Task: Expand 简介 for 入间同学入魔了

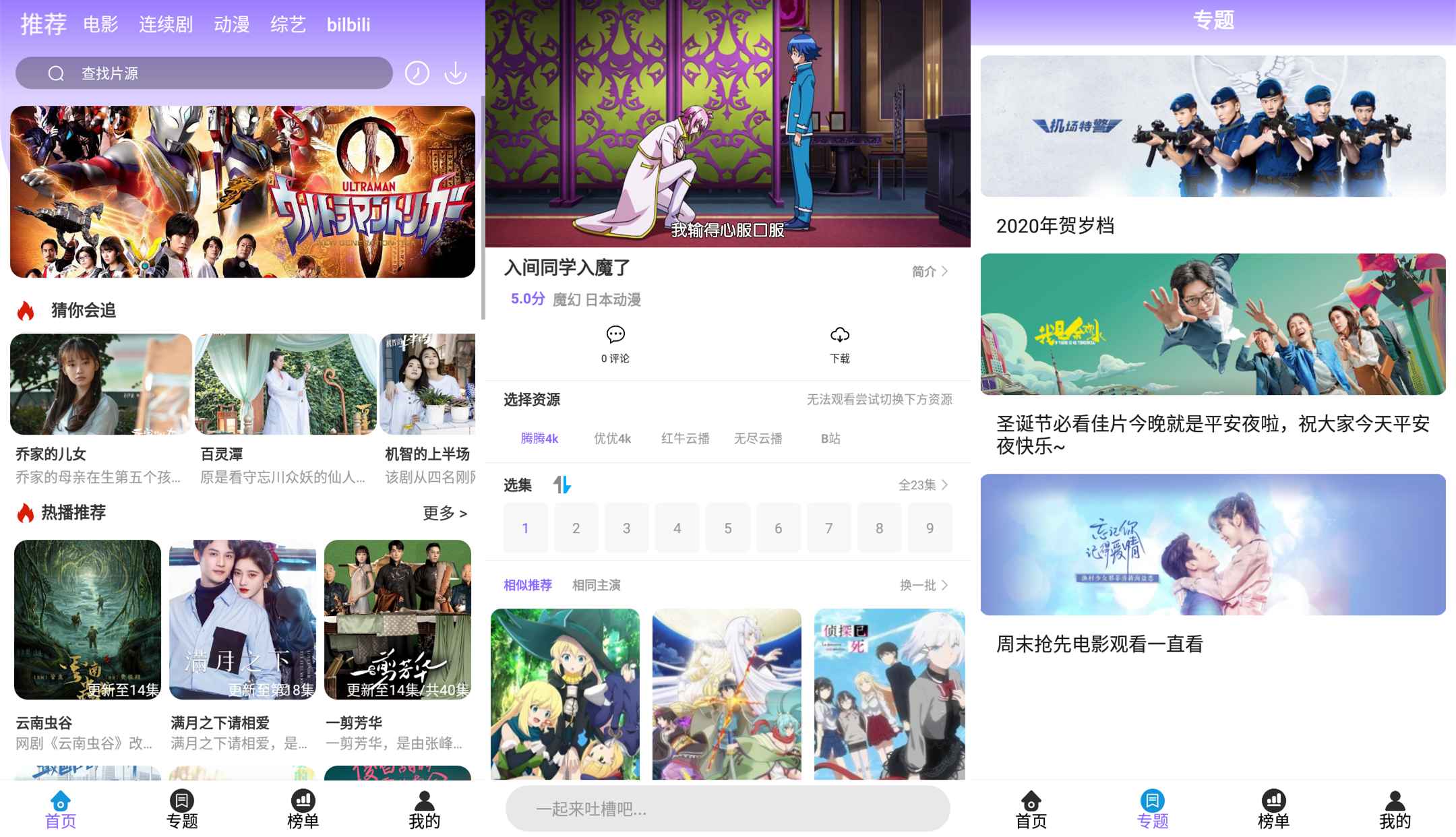Action: coord(930,271)
